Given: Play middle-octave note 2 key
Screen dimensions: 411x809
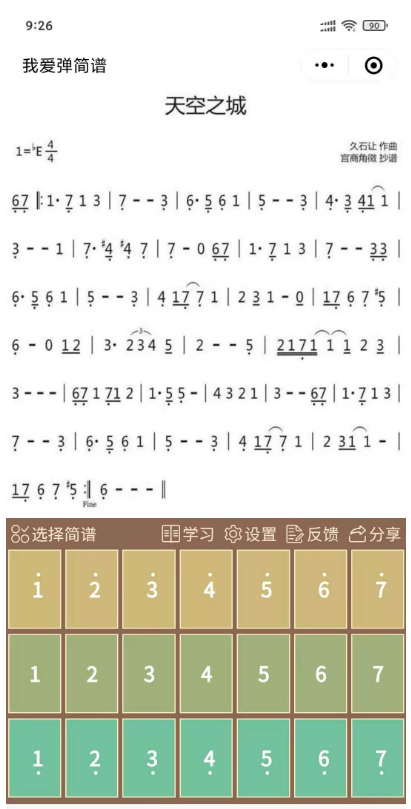Looking at the screenshot, I should pyautogui.click(x=92, y=673).
